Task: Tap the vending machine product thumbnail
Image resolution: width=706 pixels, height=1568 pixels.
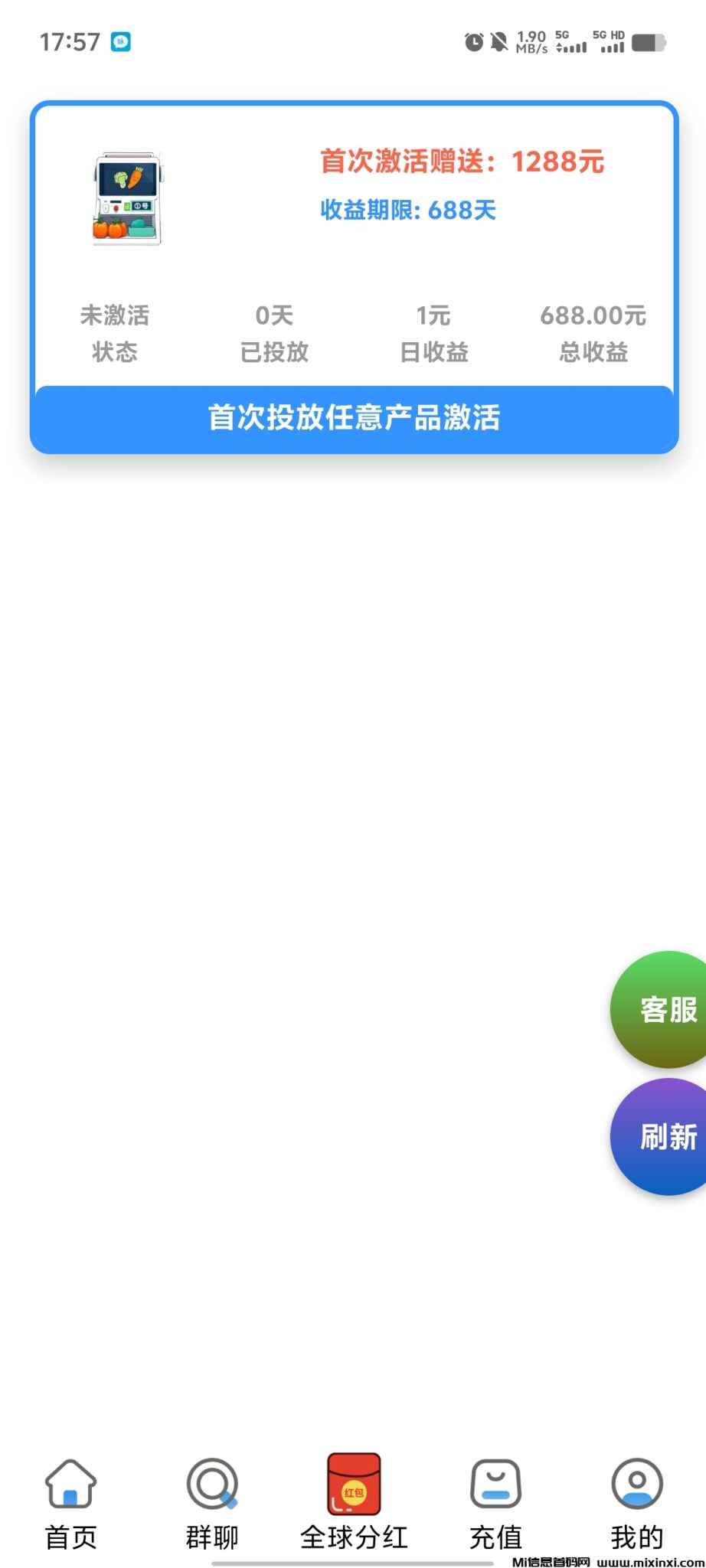Action: click(127, 198)
